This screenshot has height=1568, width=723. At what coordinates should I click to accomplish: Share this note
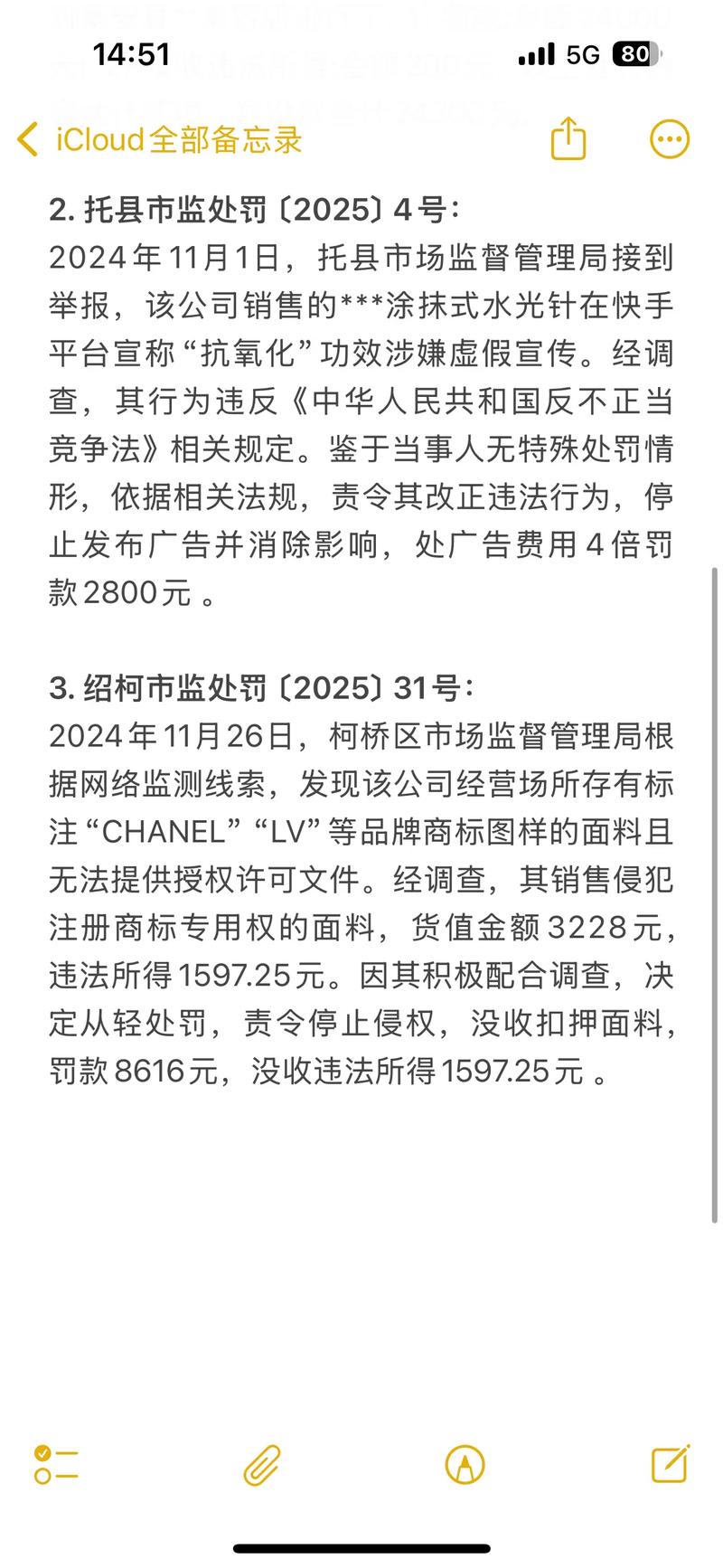point(568,139)
